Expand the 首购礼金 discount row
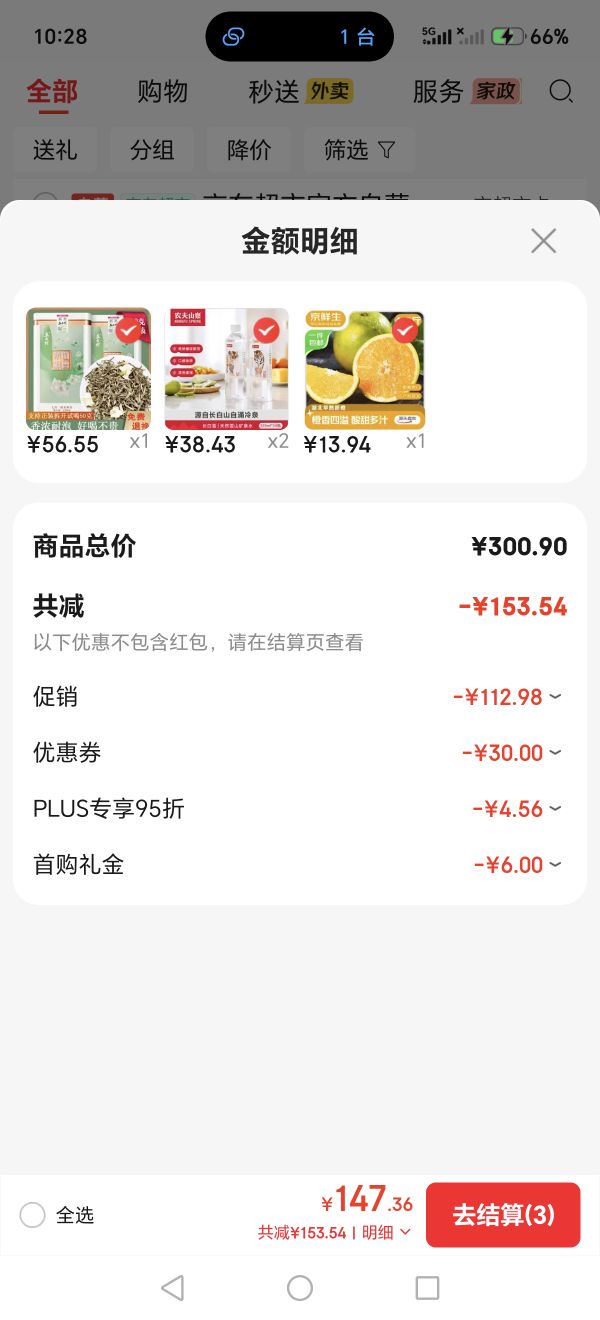 300,865
